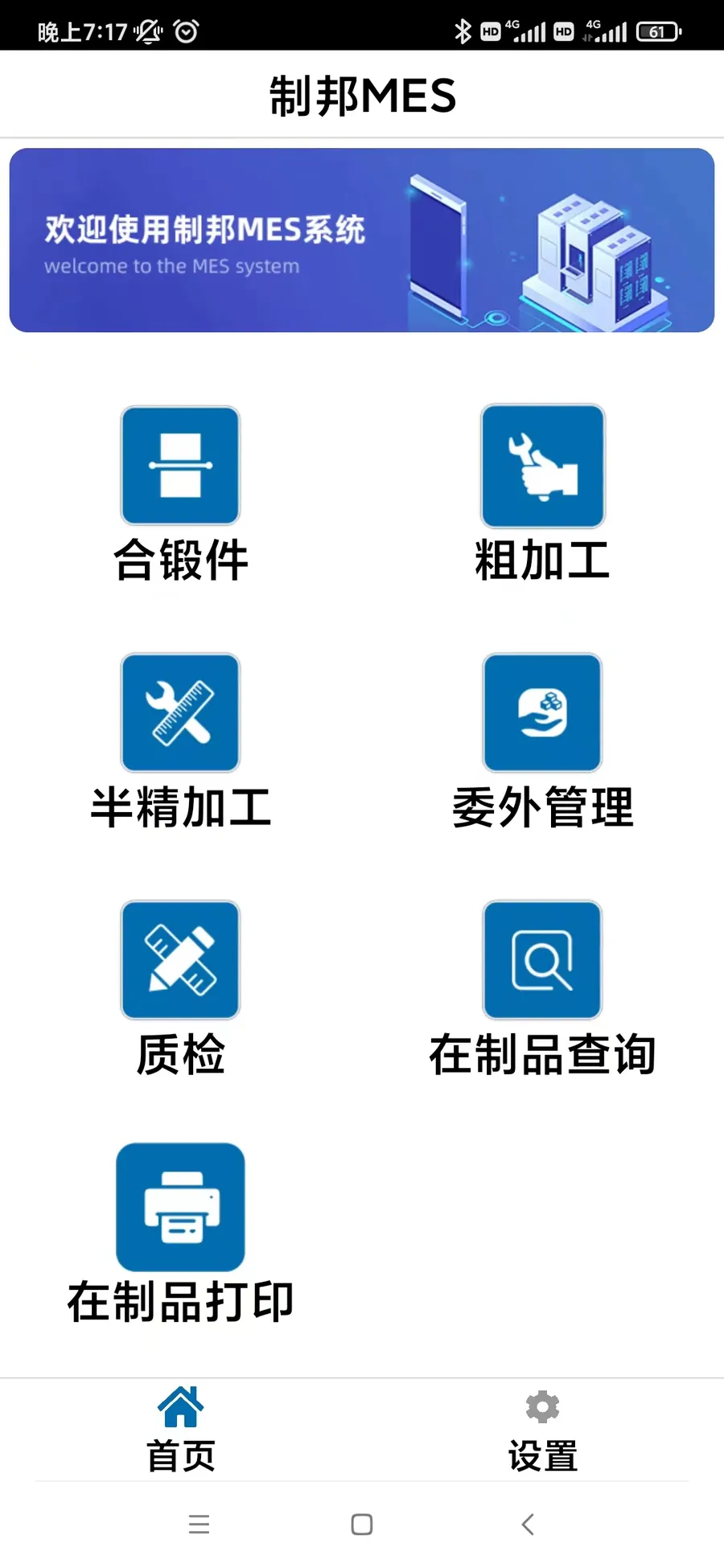The image size is (724, 1568).
Task: Tap the system home button
Action: [x=362, y=1524]
